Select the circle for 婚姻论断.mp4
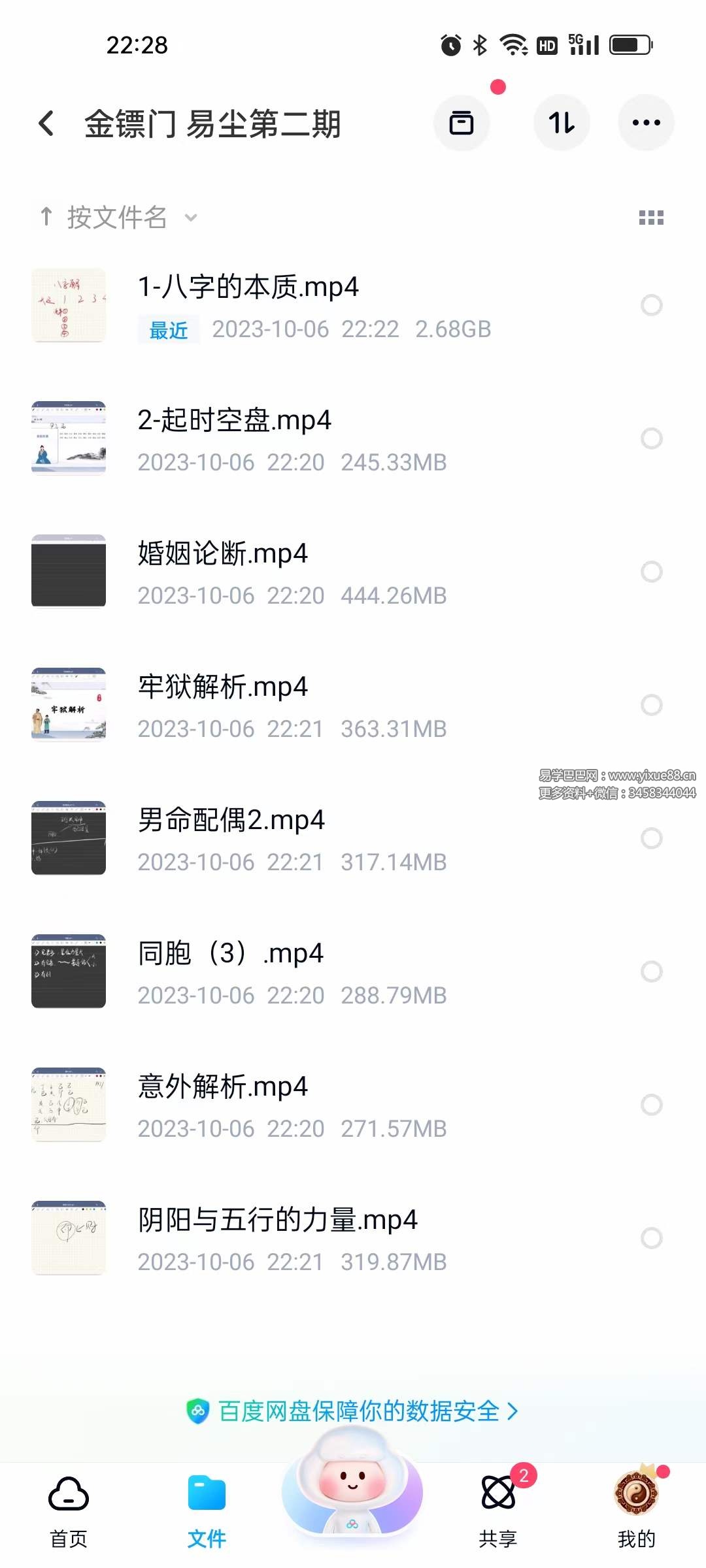This screenshot has width=706, height=1568. pos(651,571)
